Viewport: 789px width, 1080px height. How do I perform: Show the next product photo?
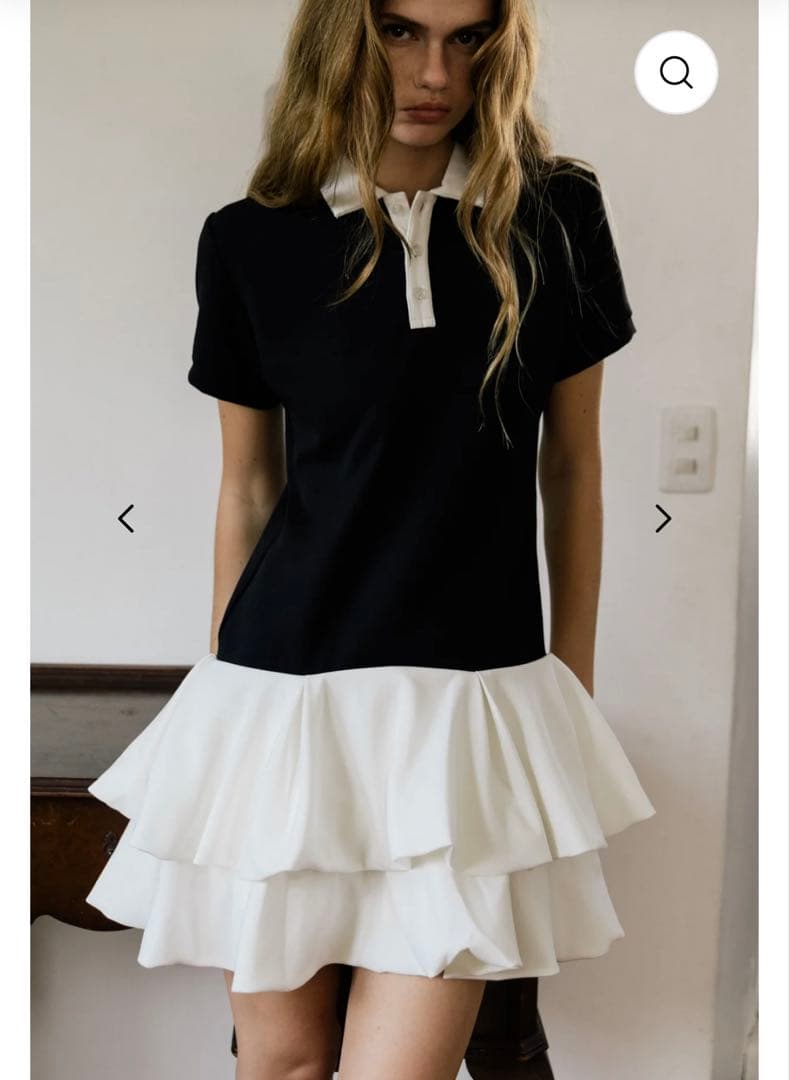pos(662,518)
